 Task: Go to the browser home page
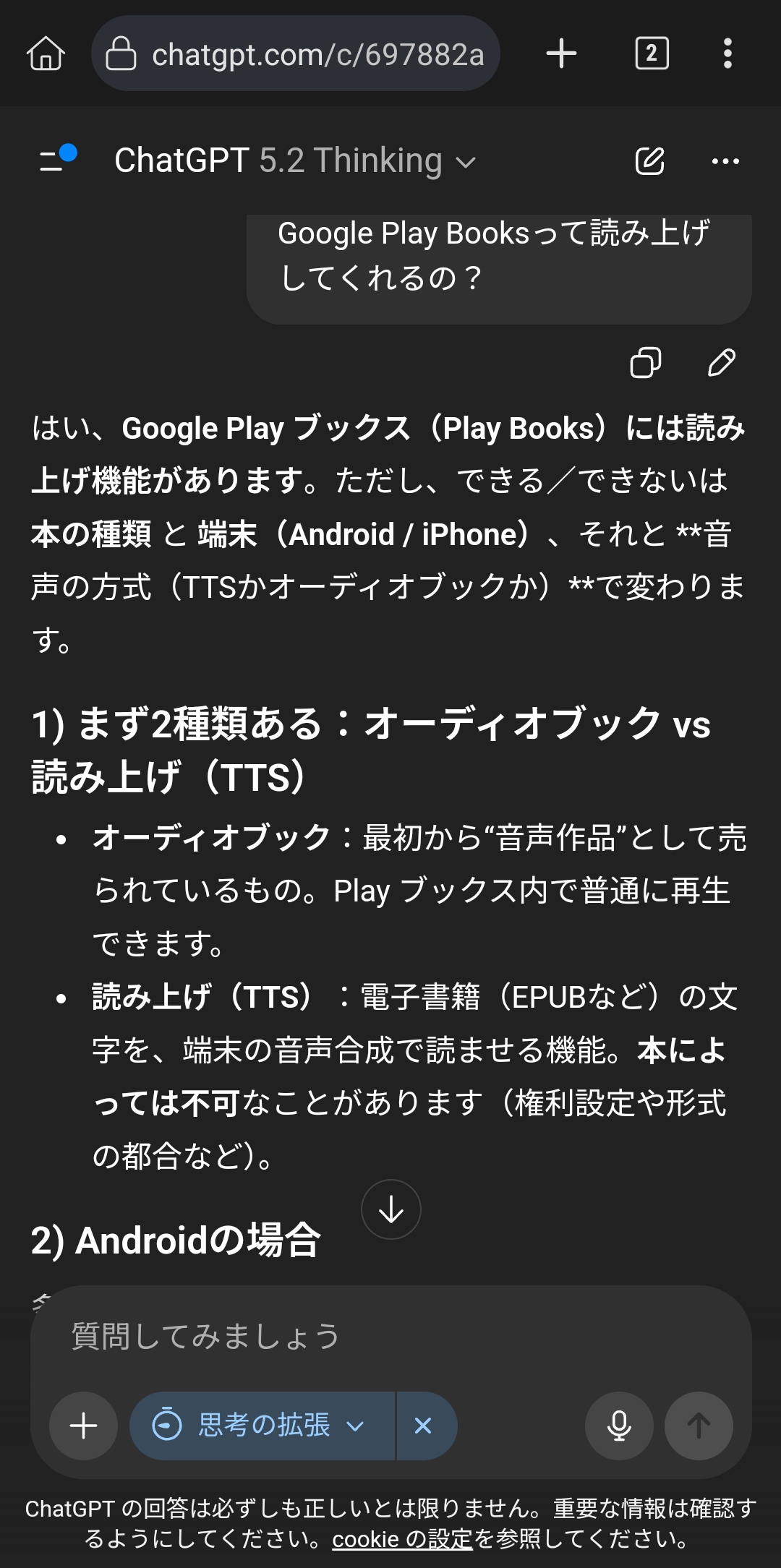pos(46,53)
